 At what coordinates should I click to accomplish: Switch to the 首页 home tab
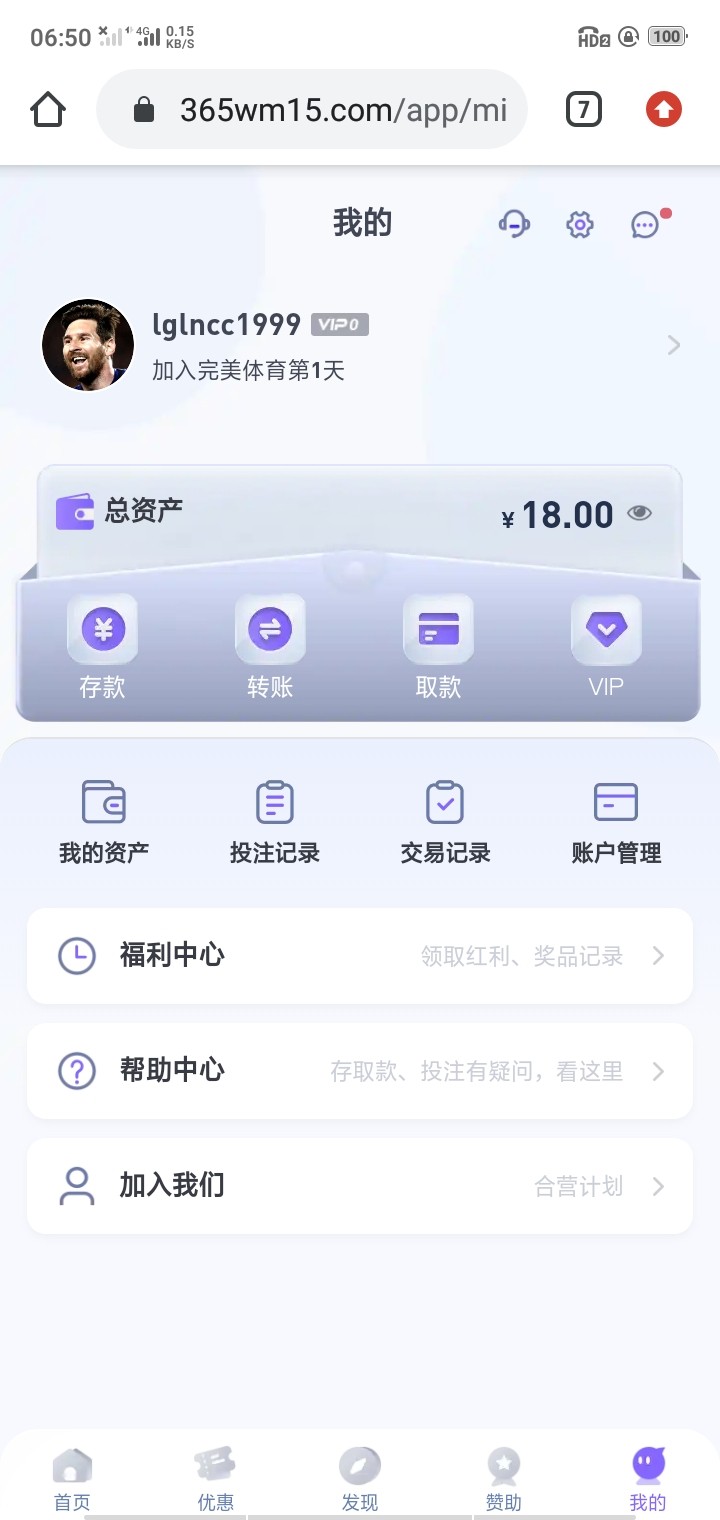click(72, 1480)
